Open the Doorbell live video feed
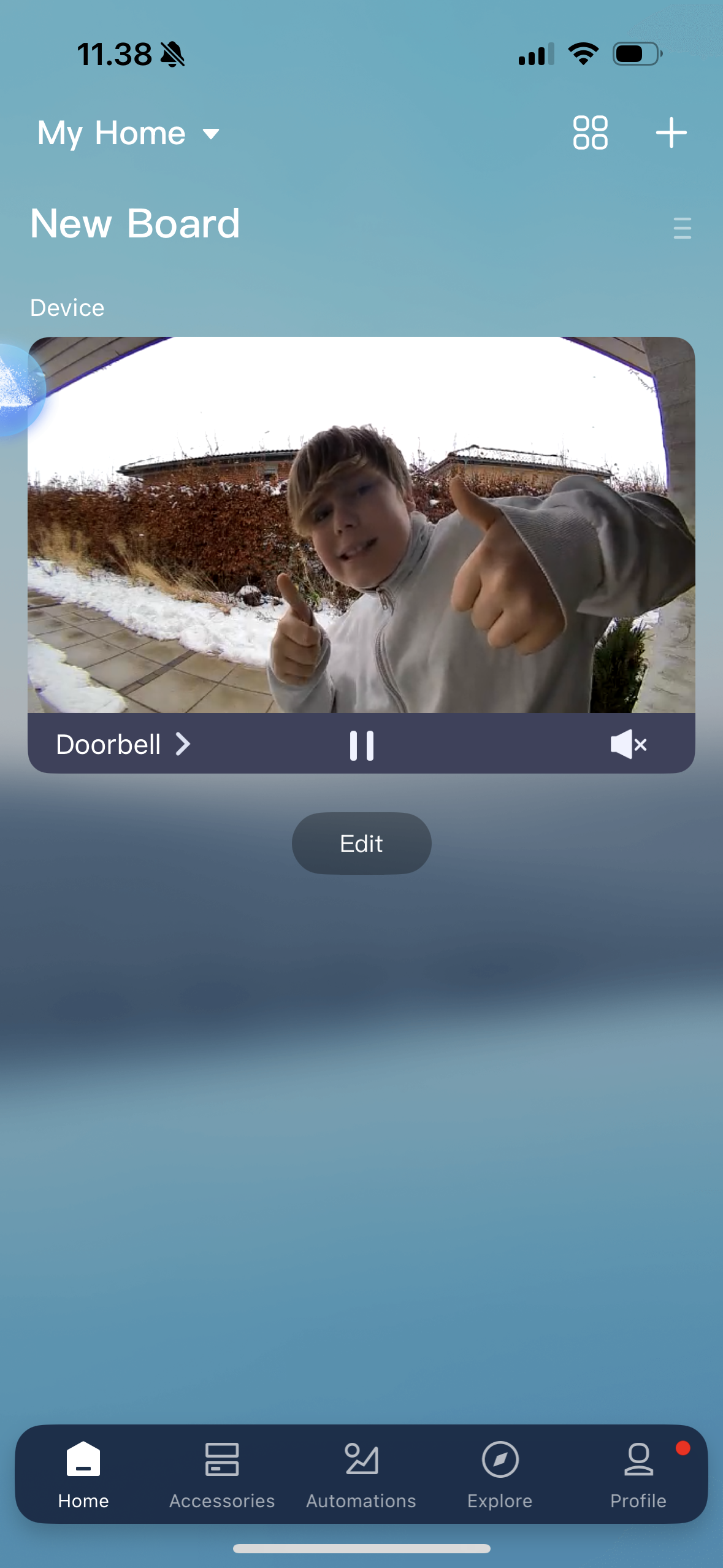This screenshot has width=723, height=1568. [x=361, y=525]
